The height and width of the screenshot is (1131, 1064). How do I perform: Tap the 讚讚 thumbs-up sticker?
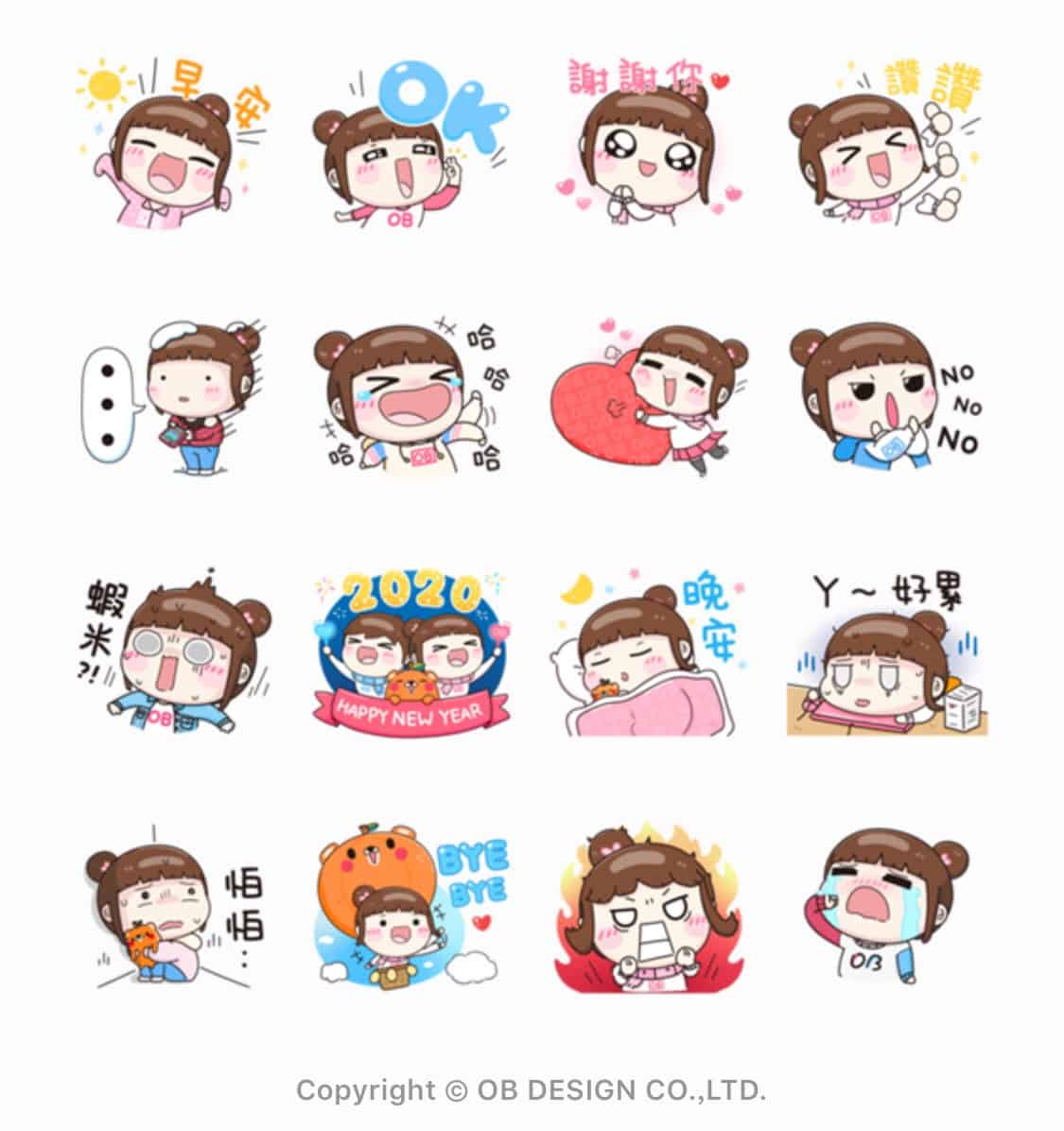(x=886, y=144)
